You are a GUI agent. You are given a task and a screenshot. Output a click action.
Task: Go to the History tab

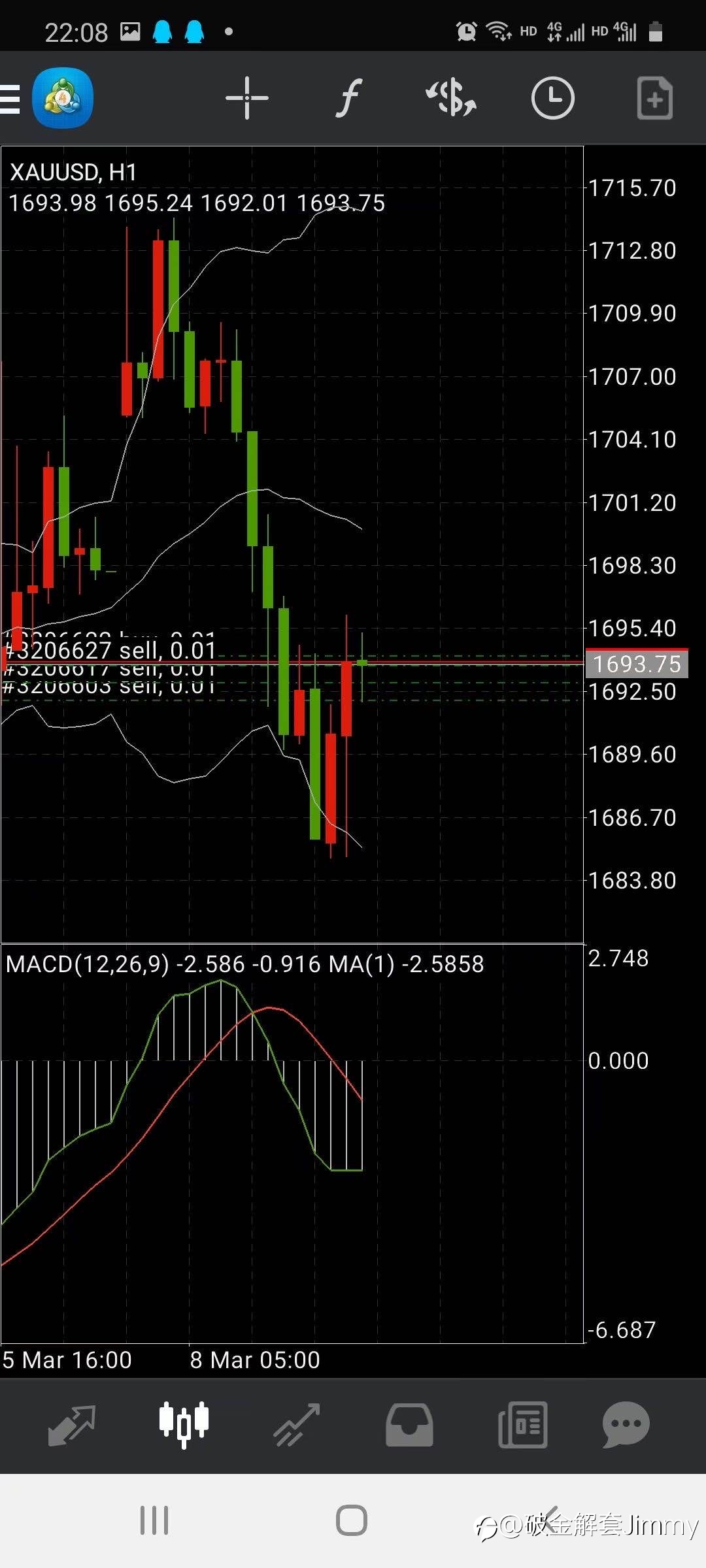(x=409, y=1425)
